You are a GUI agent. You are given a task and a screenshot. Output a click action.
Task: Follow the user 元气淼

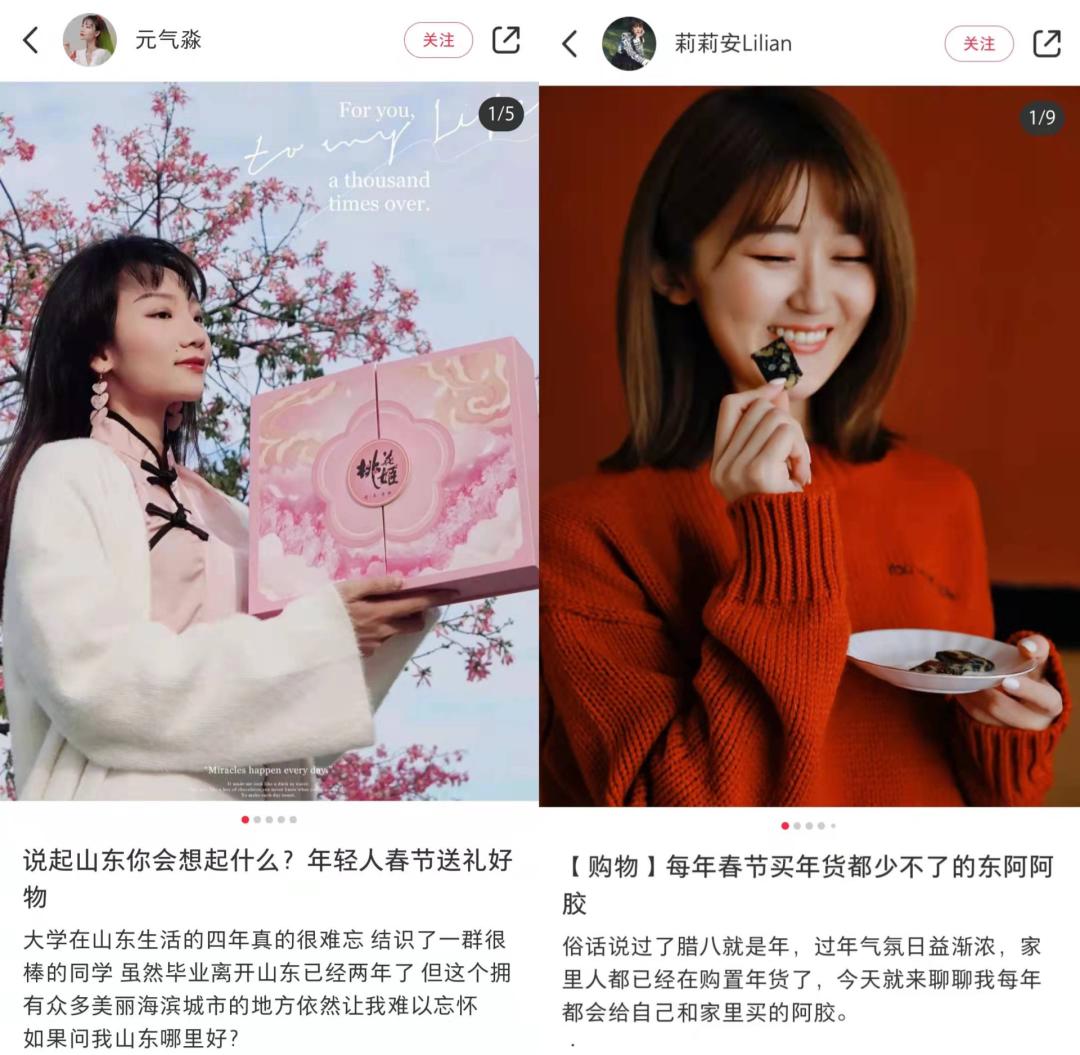point(438,40)
